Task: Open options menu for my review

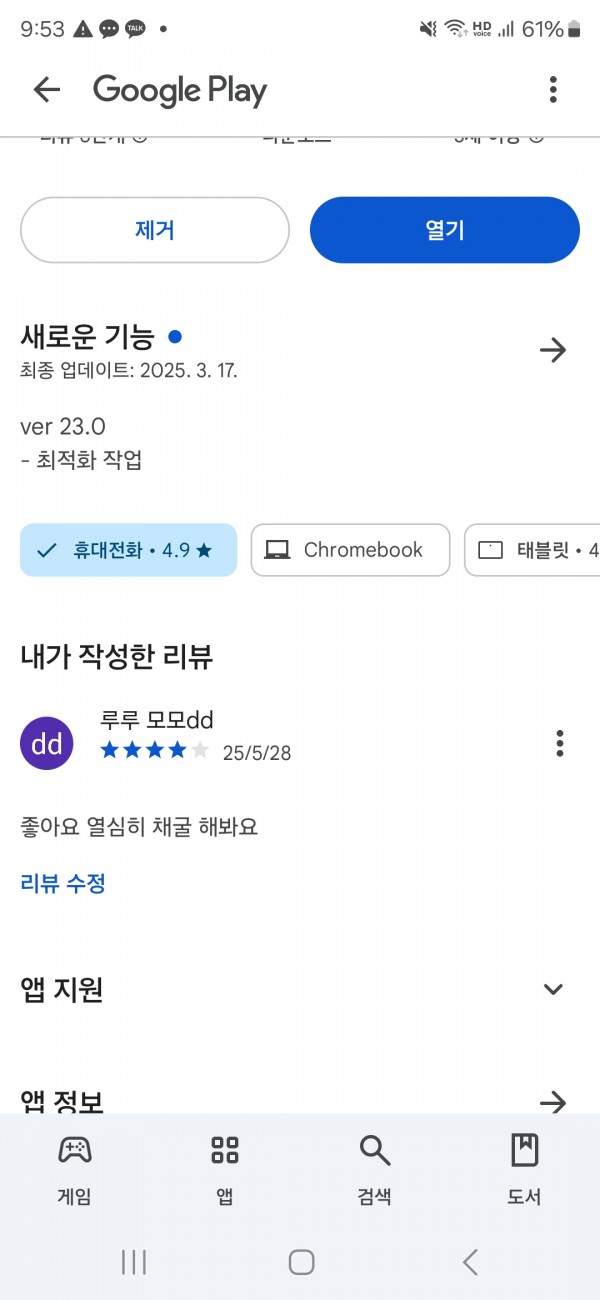Action: [x=560, y=743]
